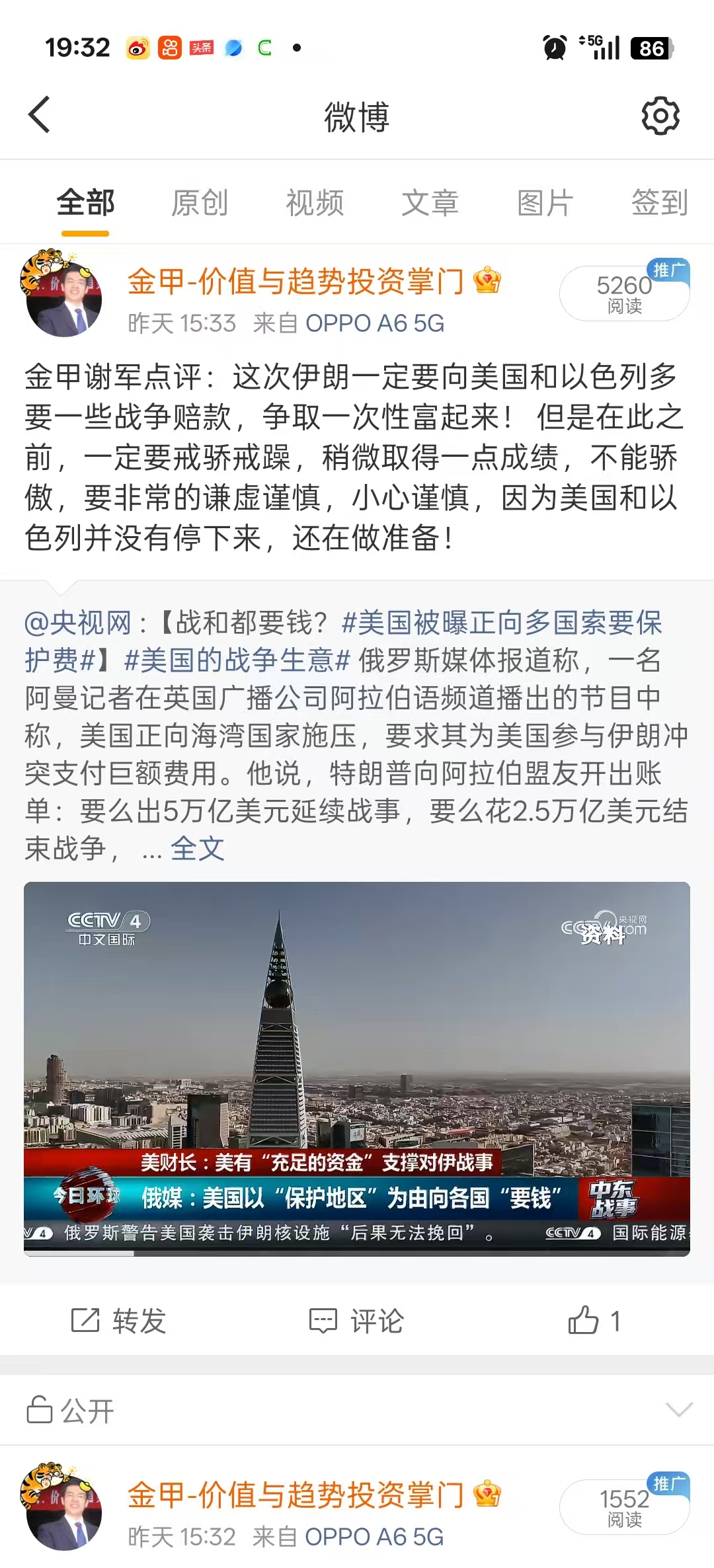Image resolution: width=714 pixels, height=1568 pixels.
Task: Switch to the 原创 tab
Action: [200, 203]
